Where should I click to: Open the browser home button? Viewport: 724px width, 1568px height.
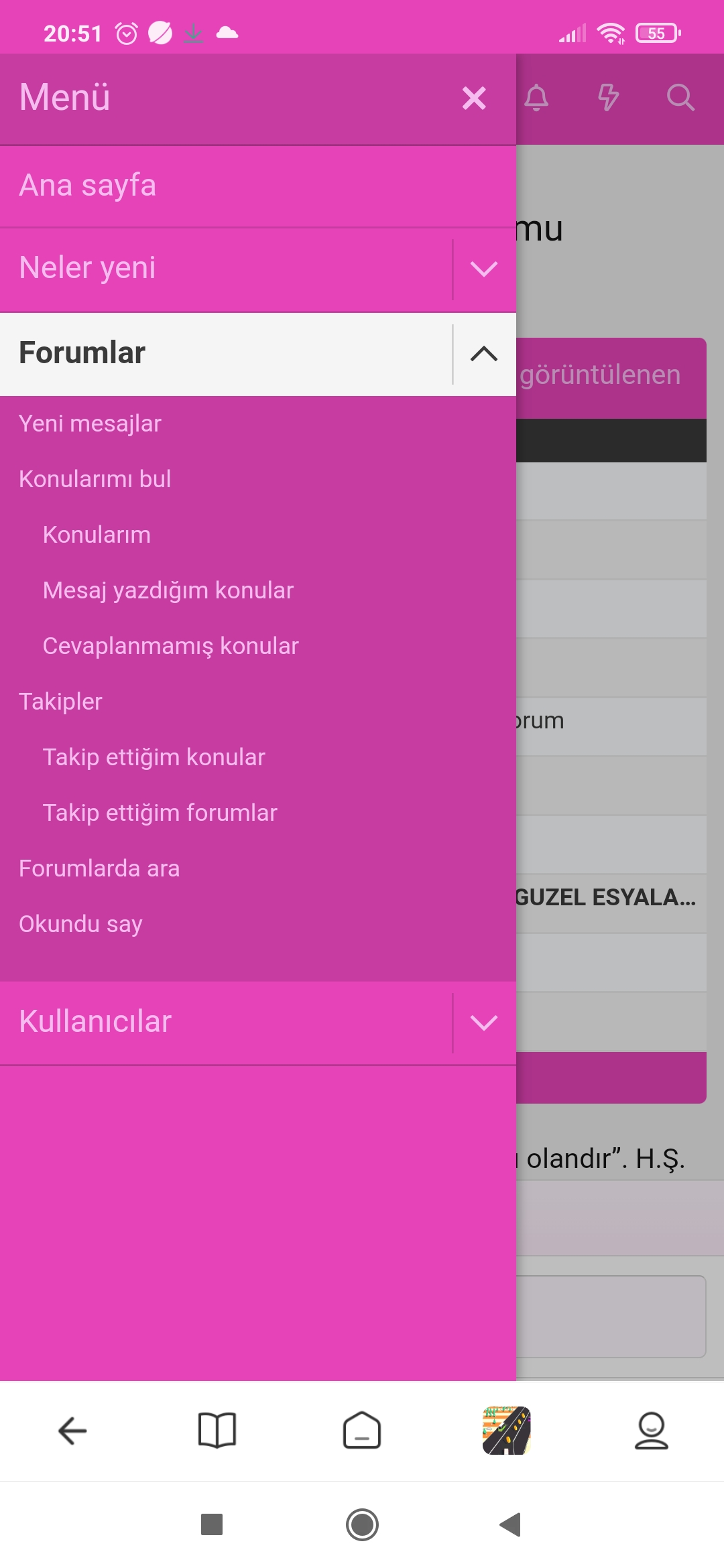point(362,1431)
